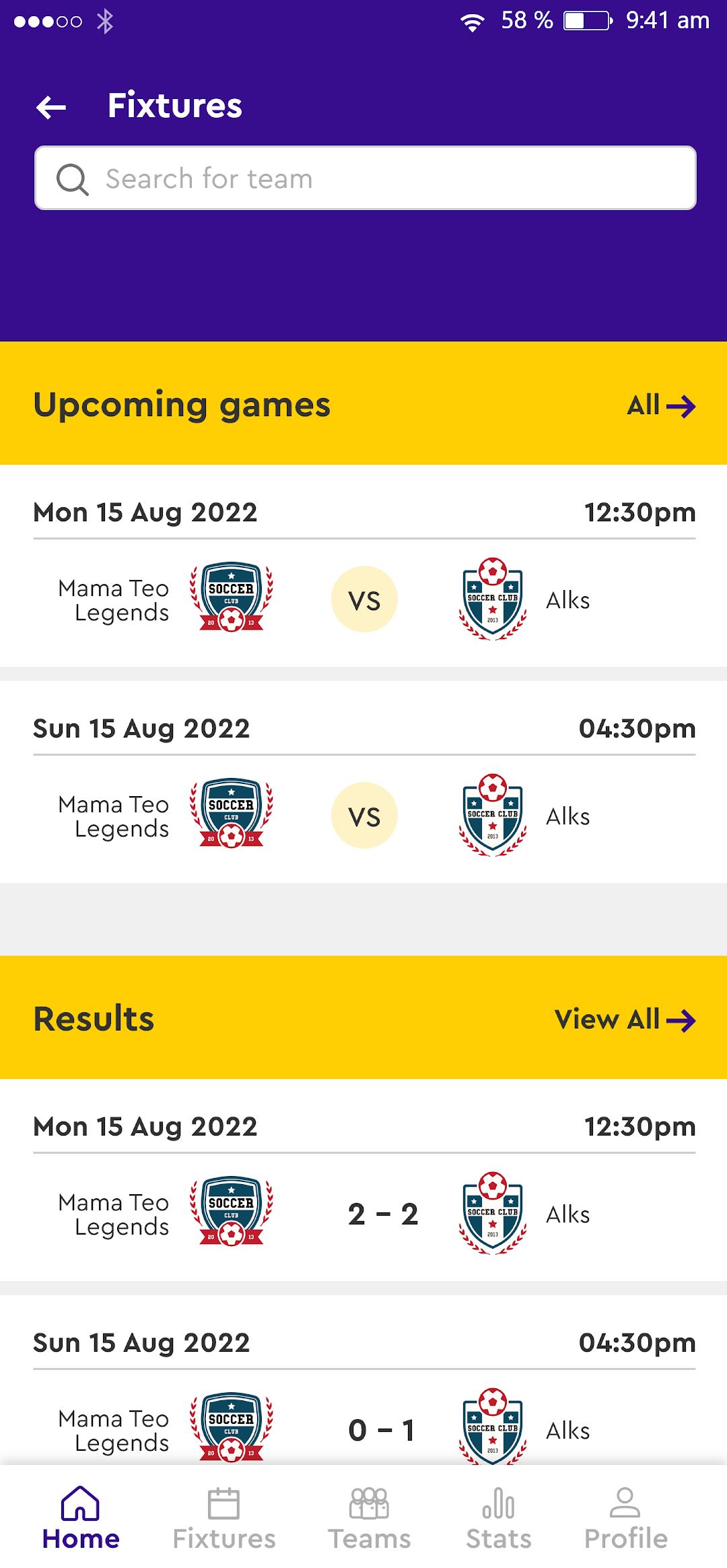Open All upcoming games
Image resolution: width=727 pixels, height=1568 pixels.
(x=661, y=405)
